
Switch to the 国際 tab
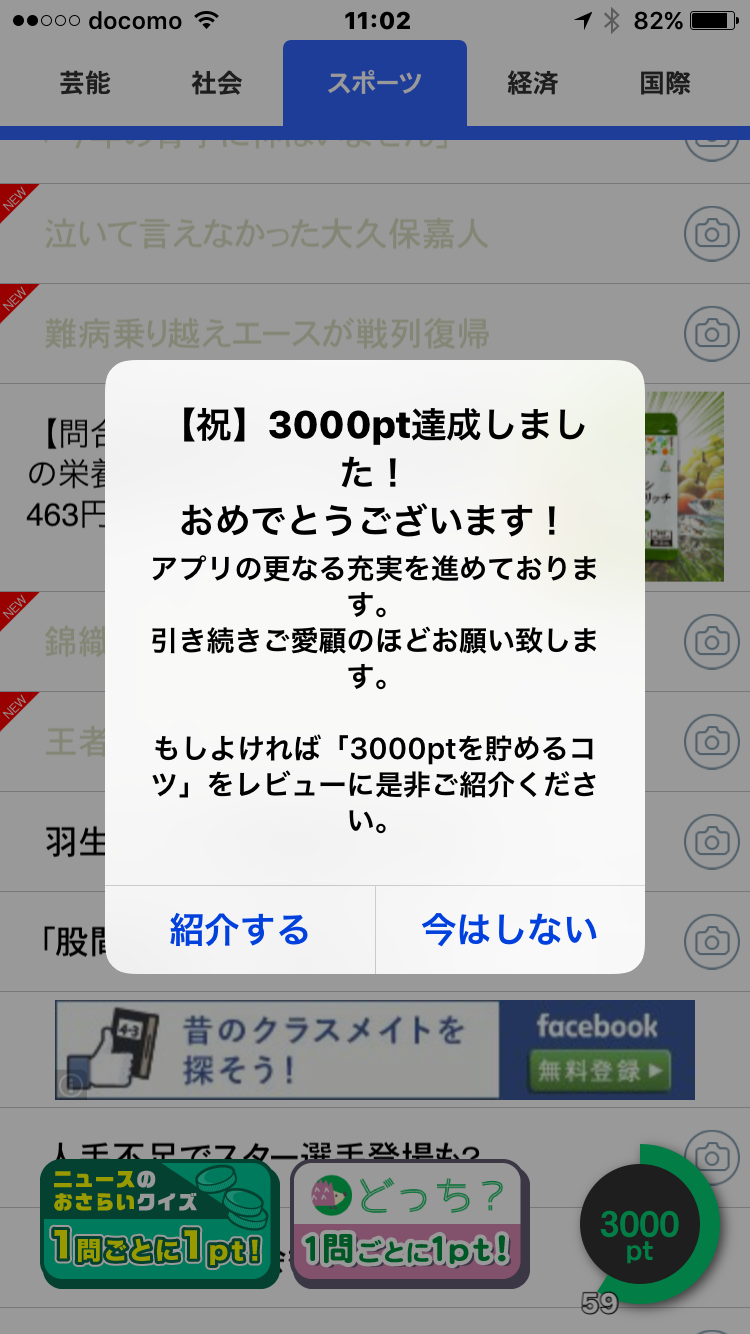click(665, 83)
